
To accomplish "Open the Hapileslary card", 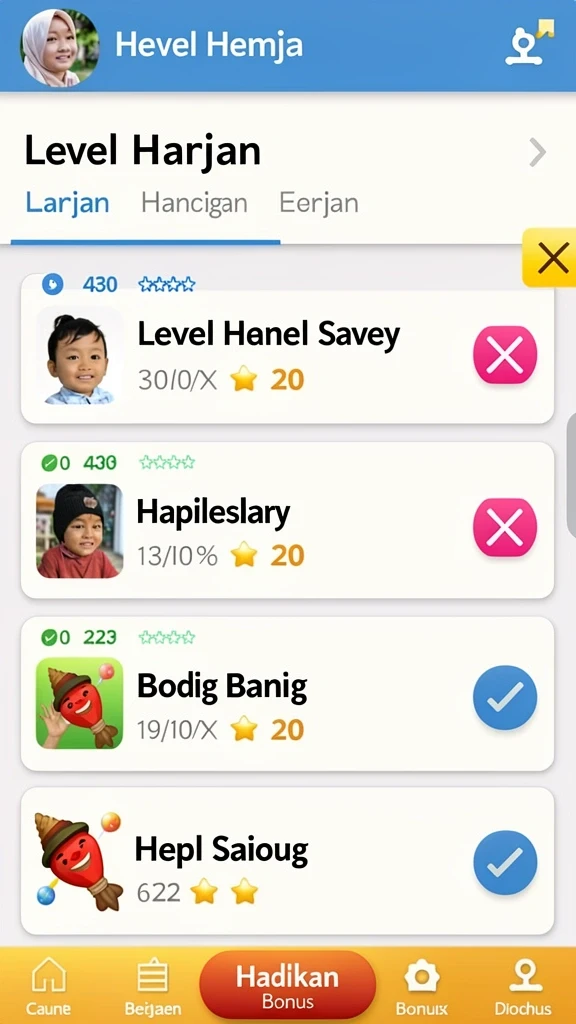I will [287, 520].
